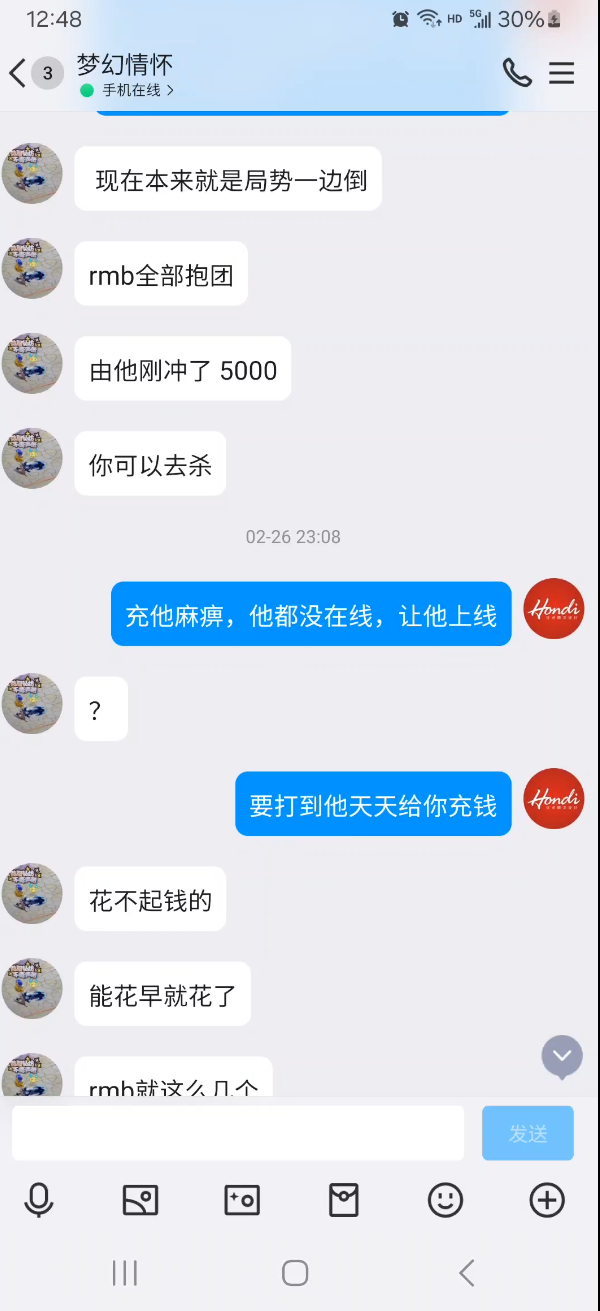Open the recent apps overview
The width and height of the screenshot is (600, 1311).
(125, 1273)
